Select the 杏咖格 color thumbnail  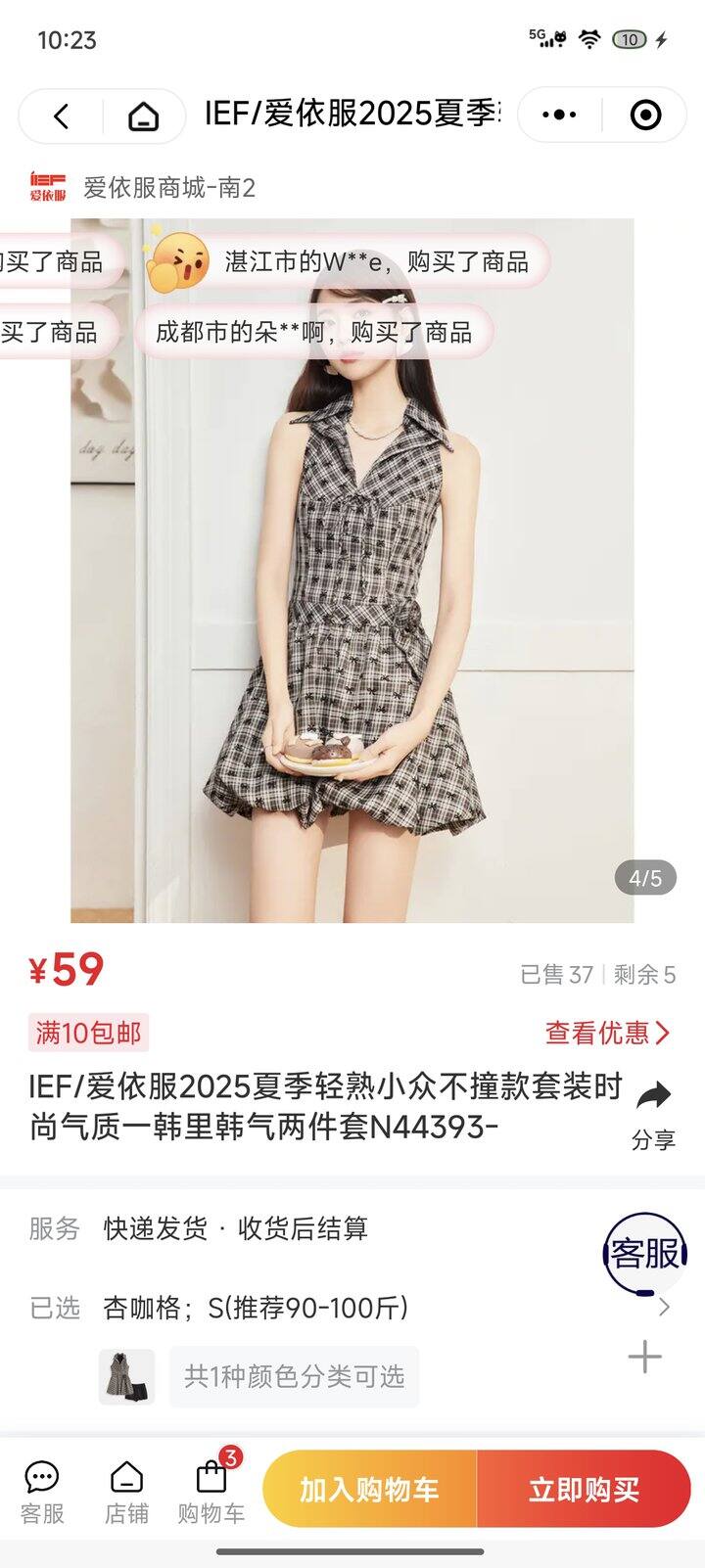point(126,1377)
